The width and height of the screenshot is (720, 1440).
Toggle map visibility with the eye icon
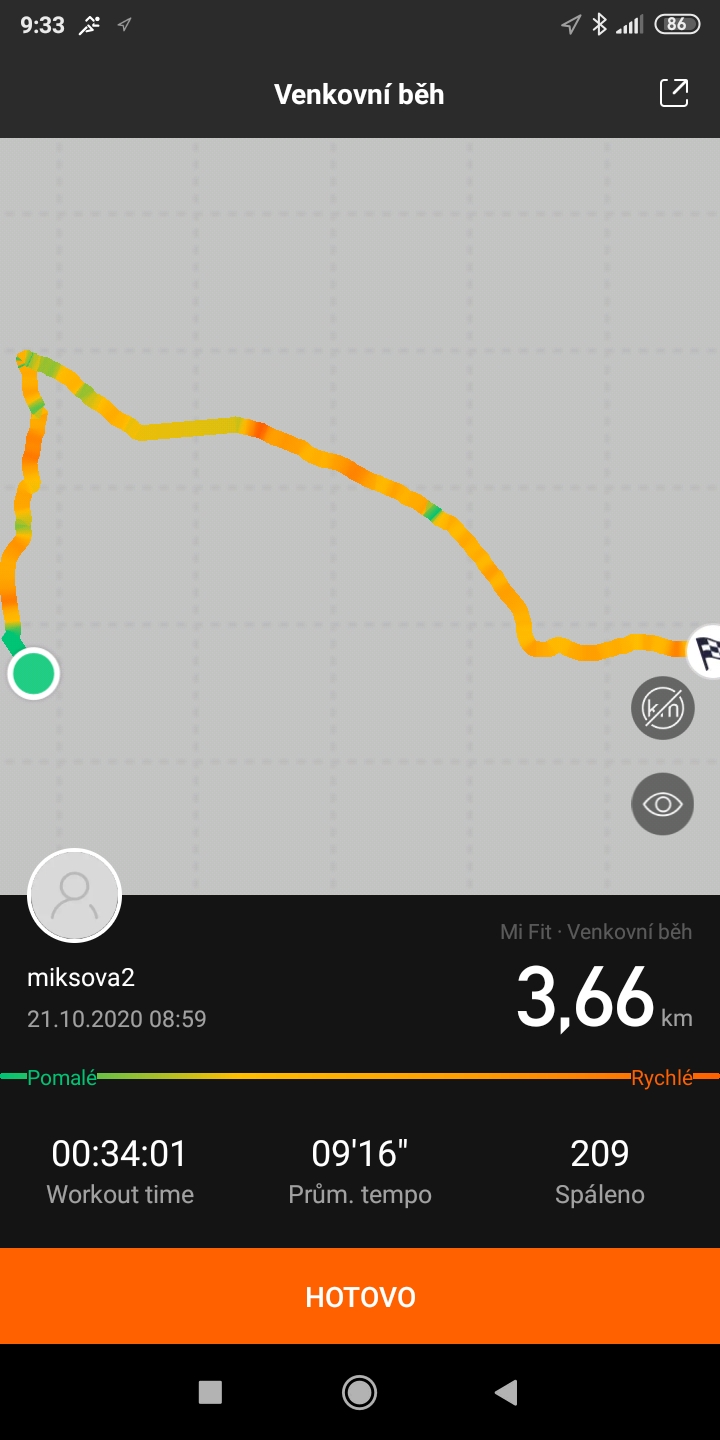point(662,804)
